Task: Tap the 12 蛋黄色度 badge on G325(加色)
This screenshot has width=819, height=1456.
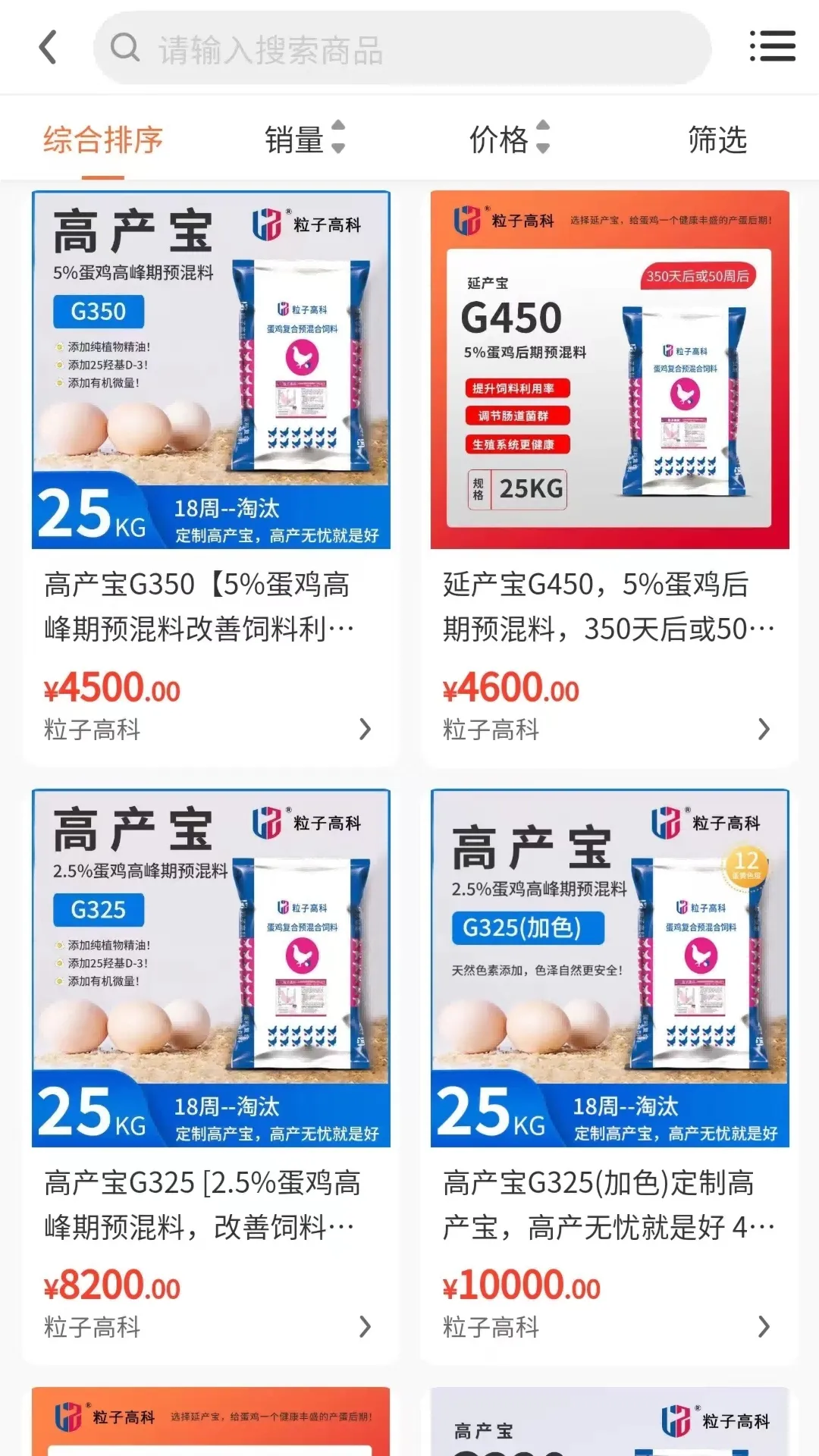Action: [x=745, y=867]
